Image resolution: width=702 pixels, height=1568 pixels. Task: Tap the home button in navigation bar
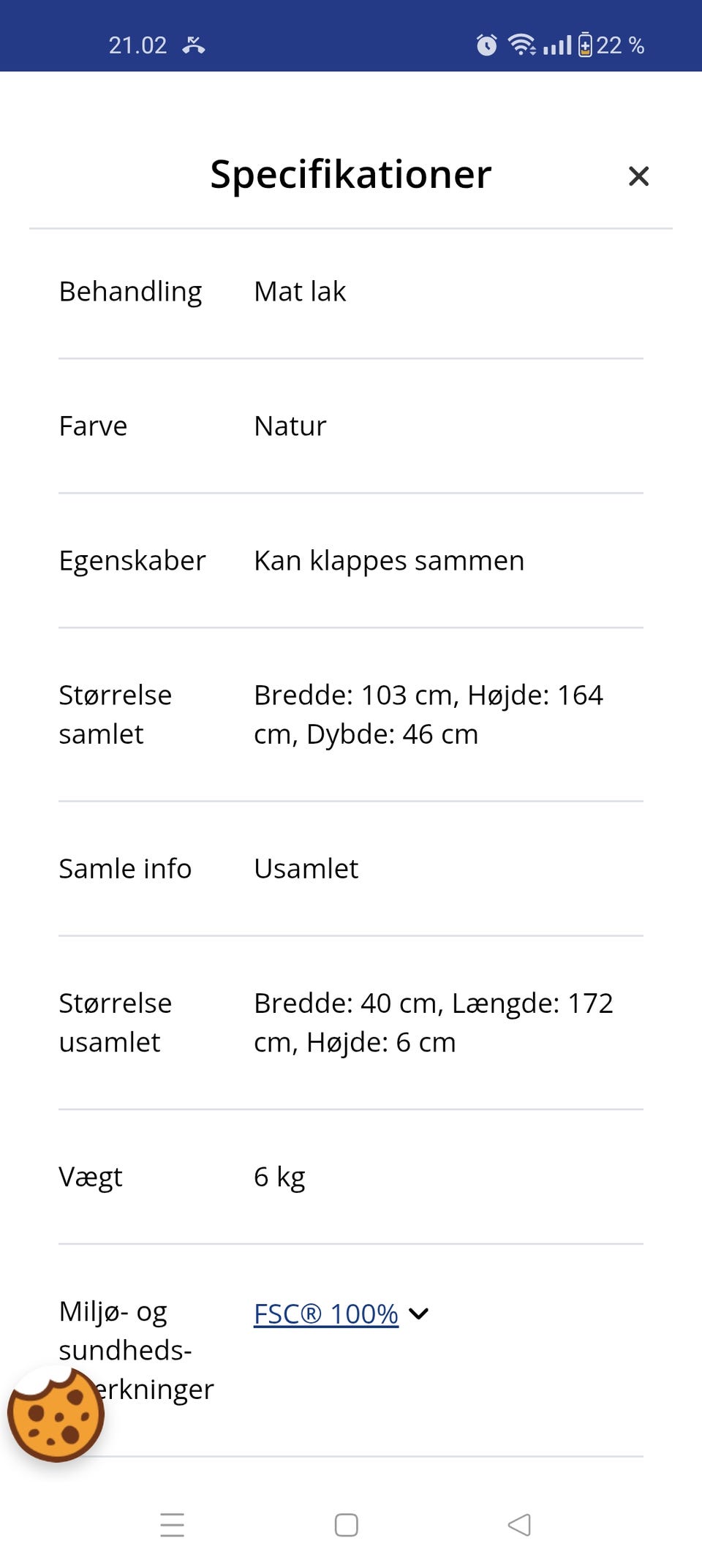(x=347, y=1526)
